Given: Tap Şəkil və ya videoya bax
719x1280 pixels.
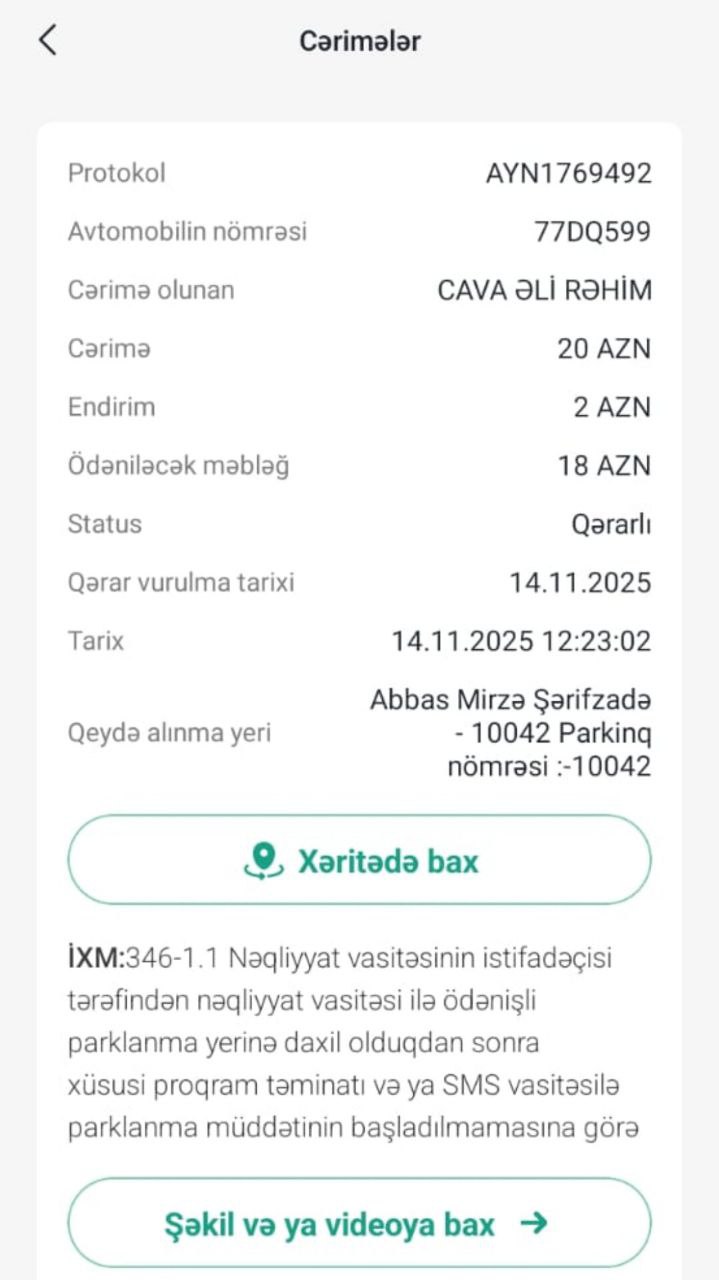Looking at the screenshot, I should pos(359,1223).
